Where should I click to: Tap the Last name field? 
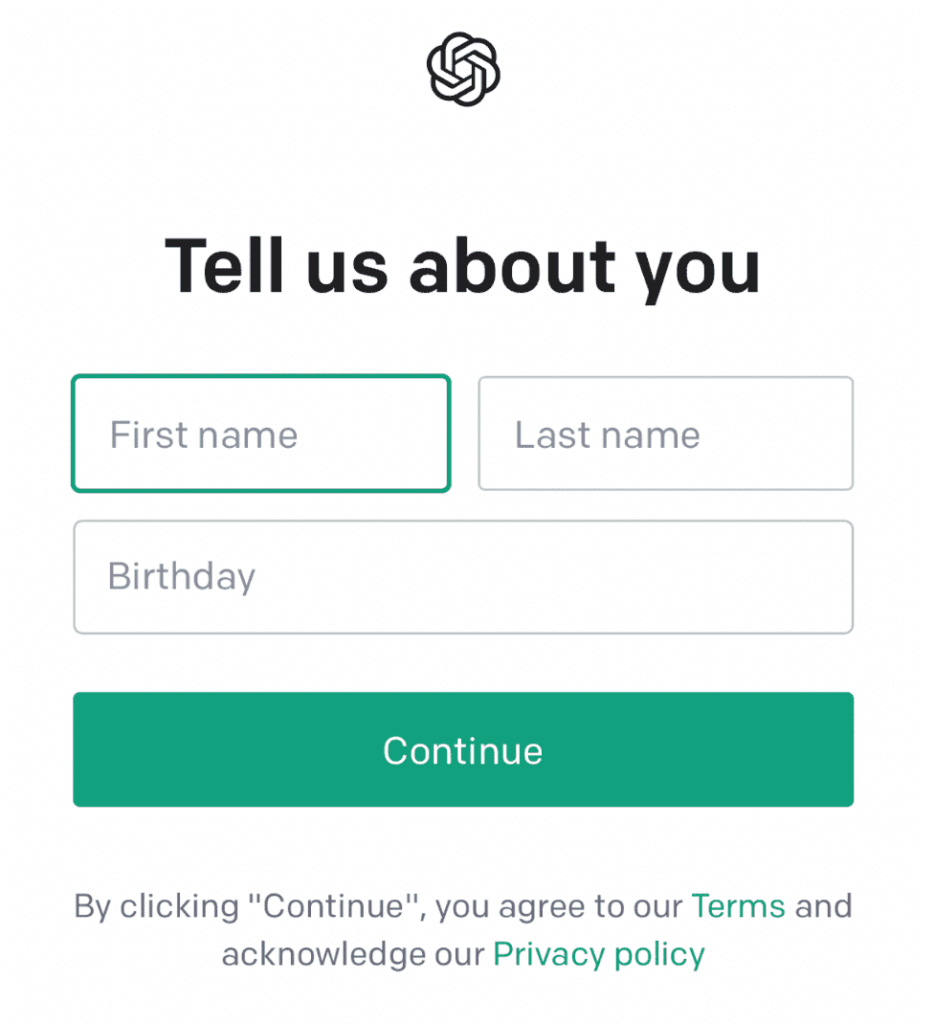coord(665,434)
